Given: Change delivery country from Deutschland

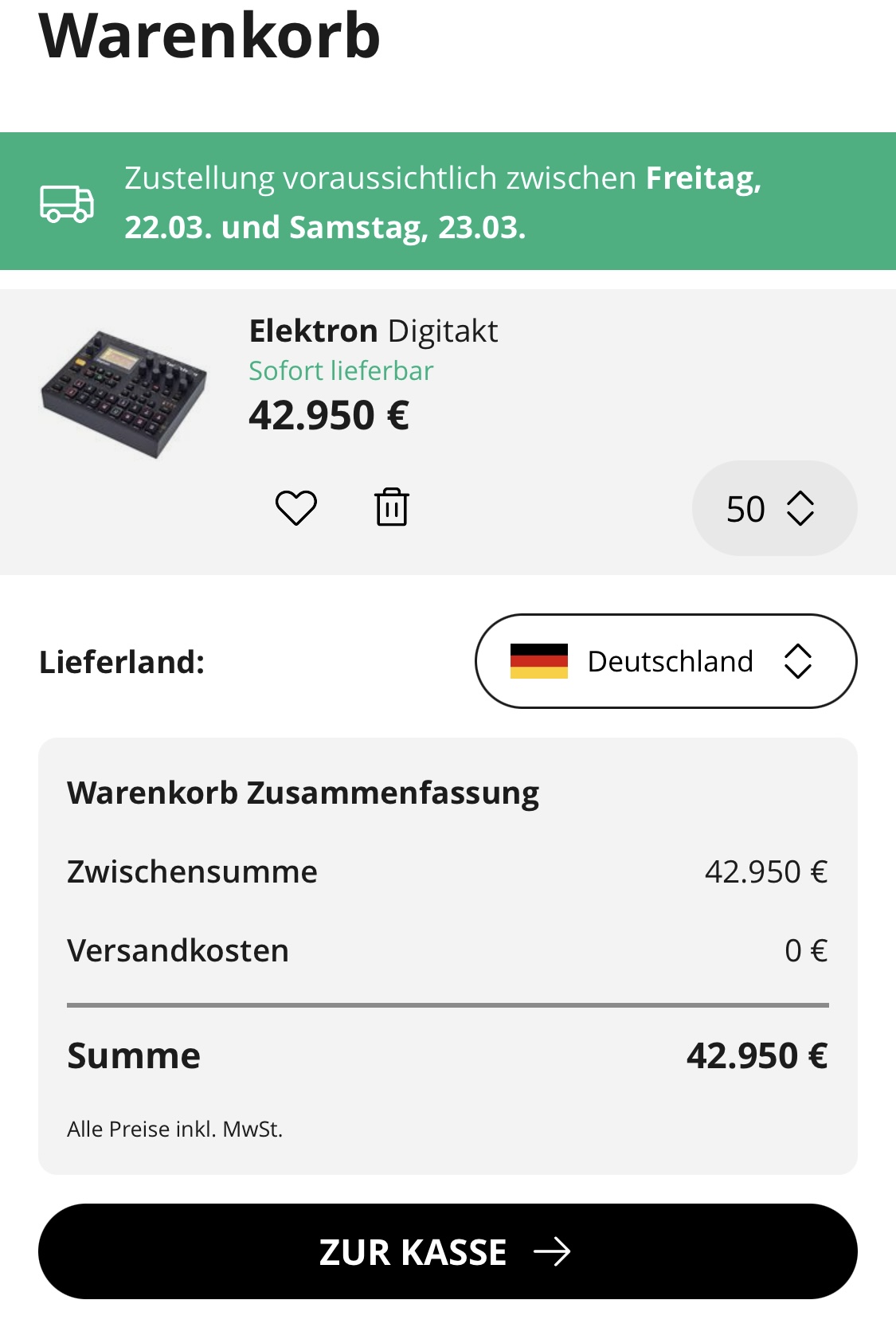Looking at the screenshot, I should click(x=666, y=661).
